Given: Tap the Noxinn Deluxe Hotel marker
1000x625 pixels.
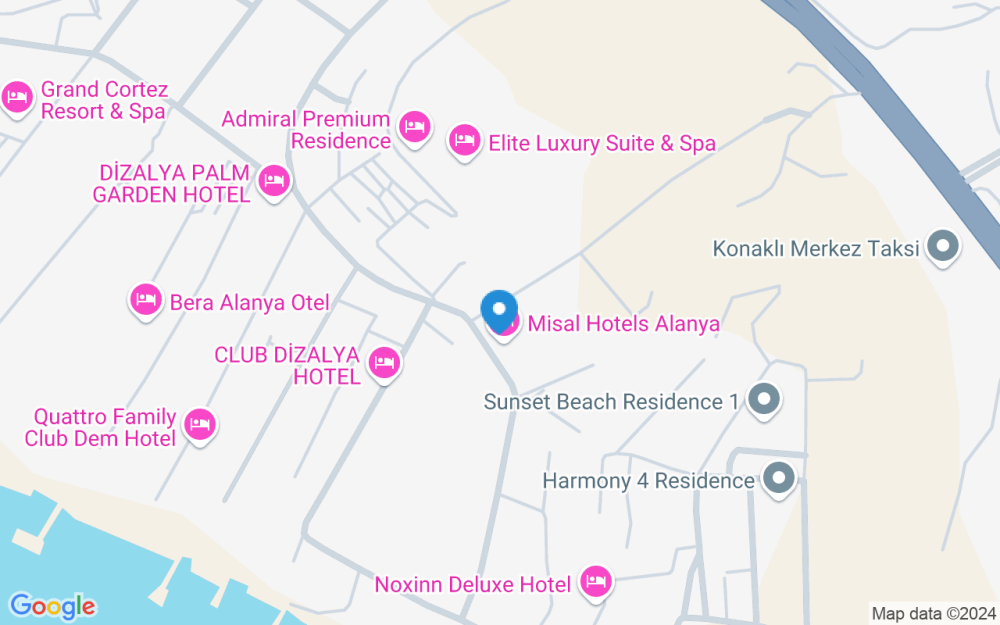Looking at the screenshot, I should tap(596, 580).
